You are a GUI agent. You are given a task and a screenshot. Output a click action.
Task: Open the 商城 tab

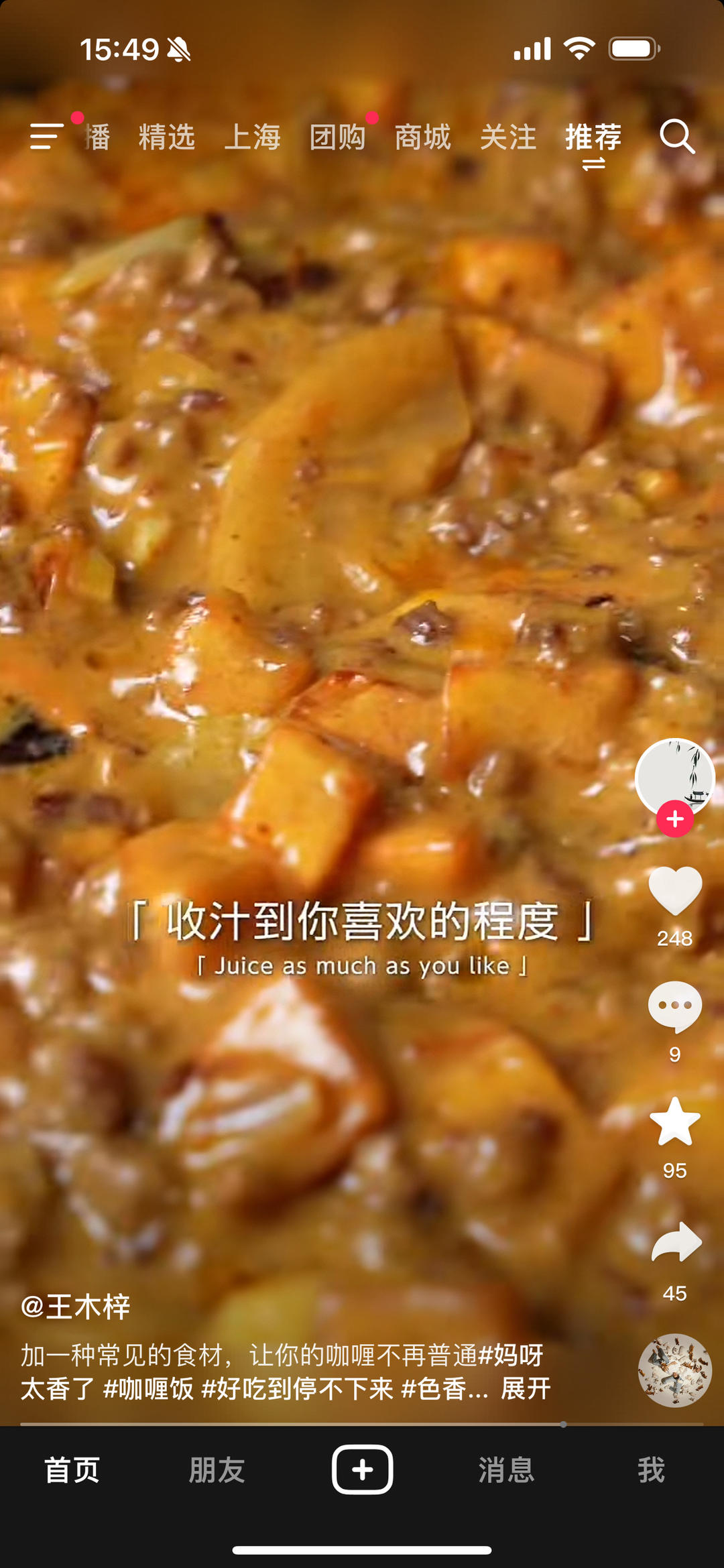point(423,137)
